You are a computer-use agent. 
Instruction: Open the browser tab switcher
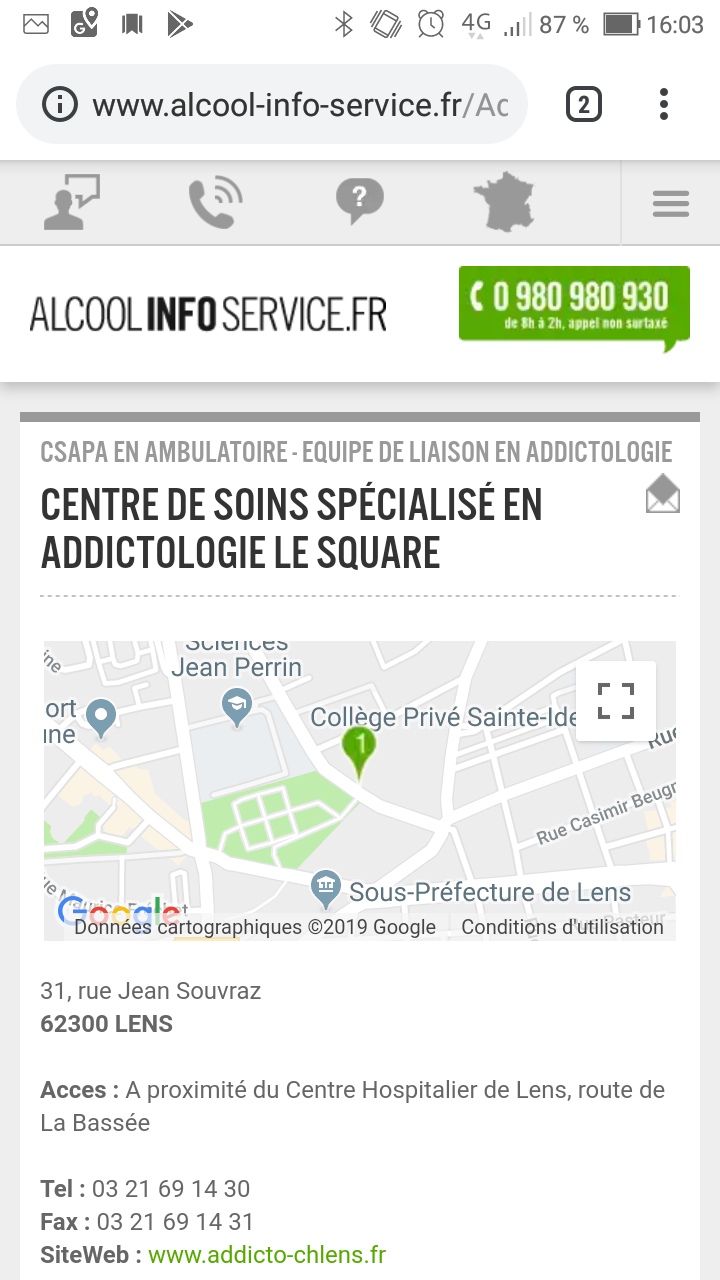[584, 105]
